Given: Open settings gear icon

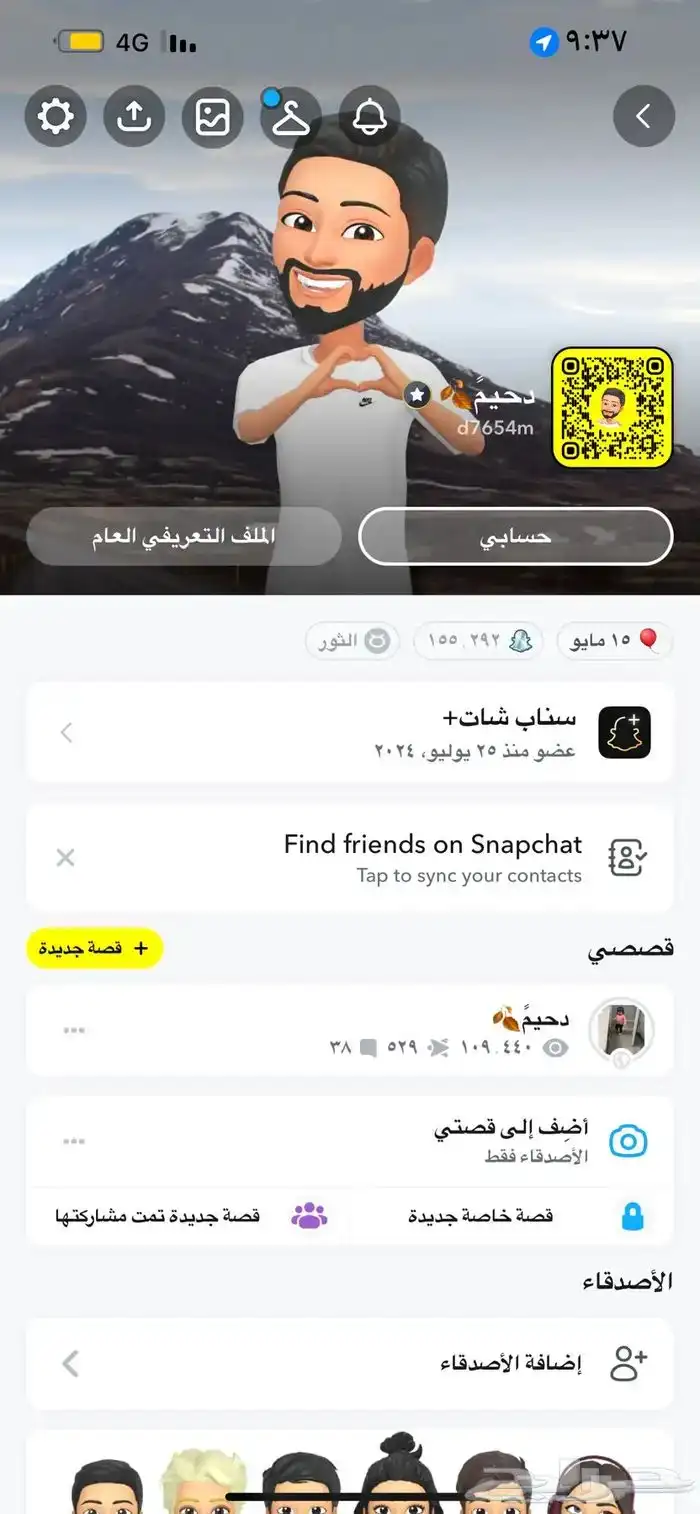Looking at the screenshot, I should coord(54,118).
